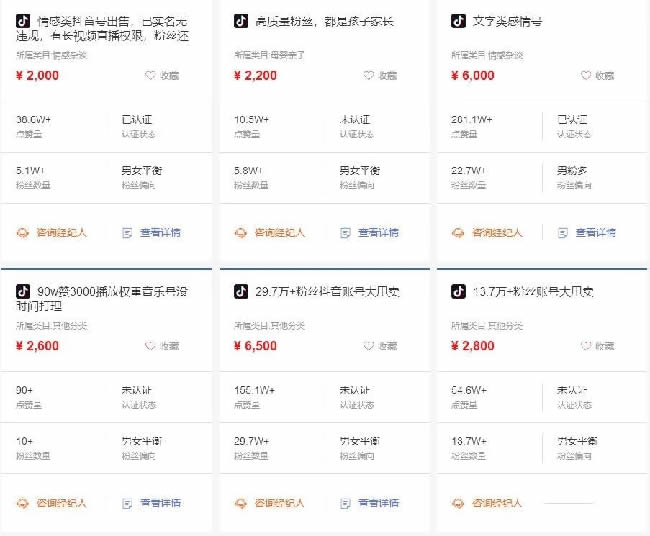Tap 收藏 on the ¥6,500 listing
The height and width of the screenshot is (536, 650).
pos(379,346)
